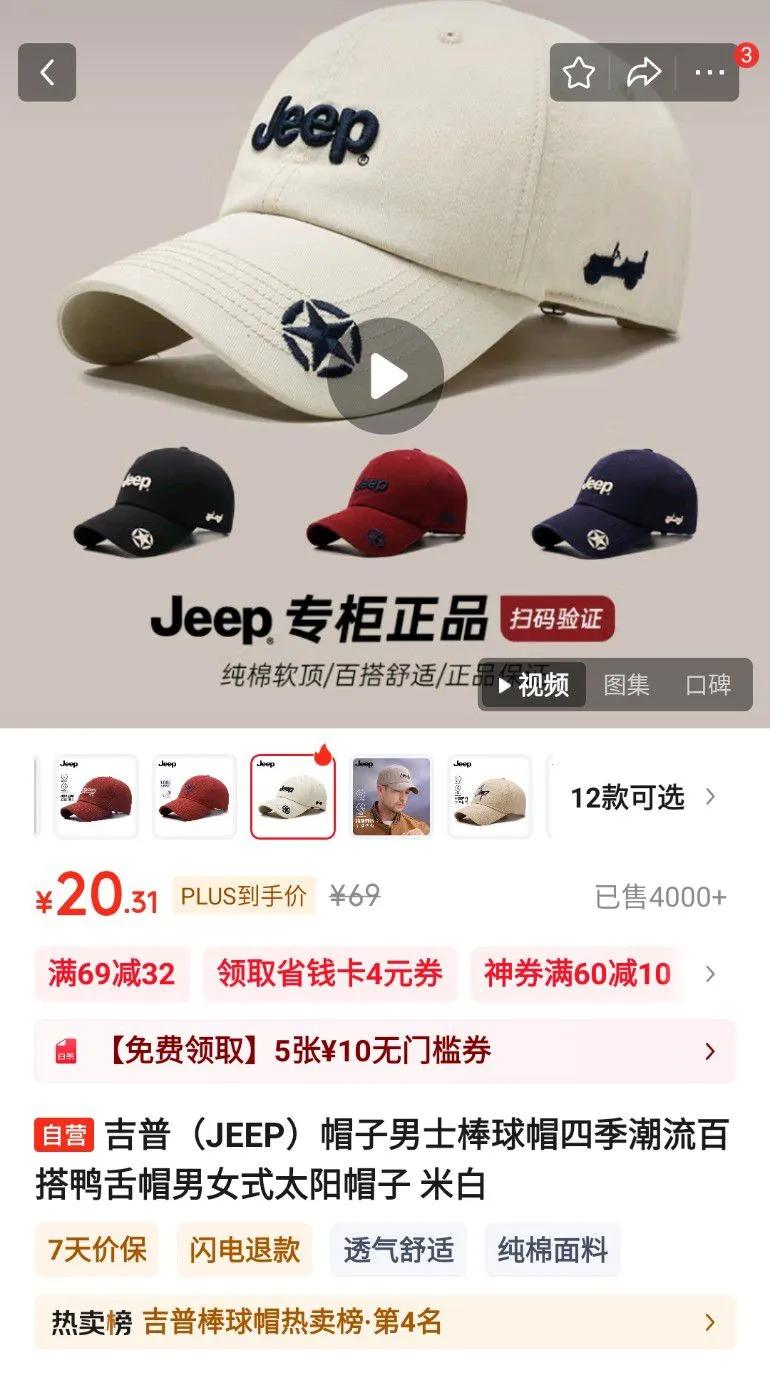Tap the 满69减32 coupon chip

[x=111, y=974]
